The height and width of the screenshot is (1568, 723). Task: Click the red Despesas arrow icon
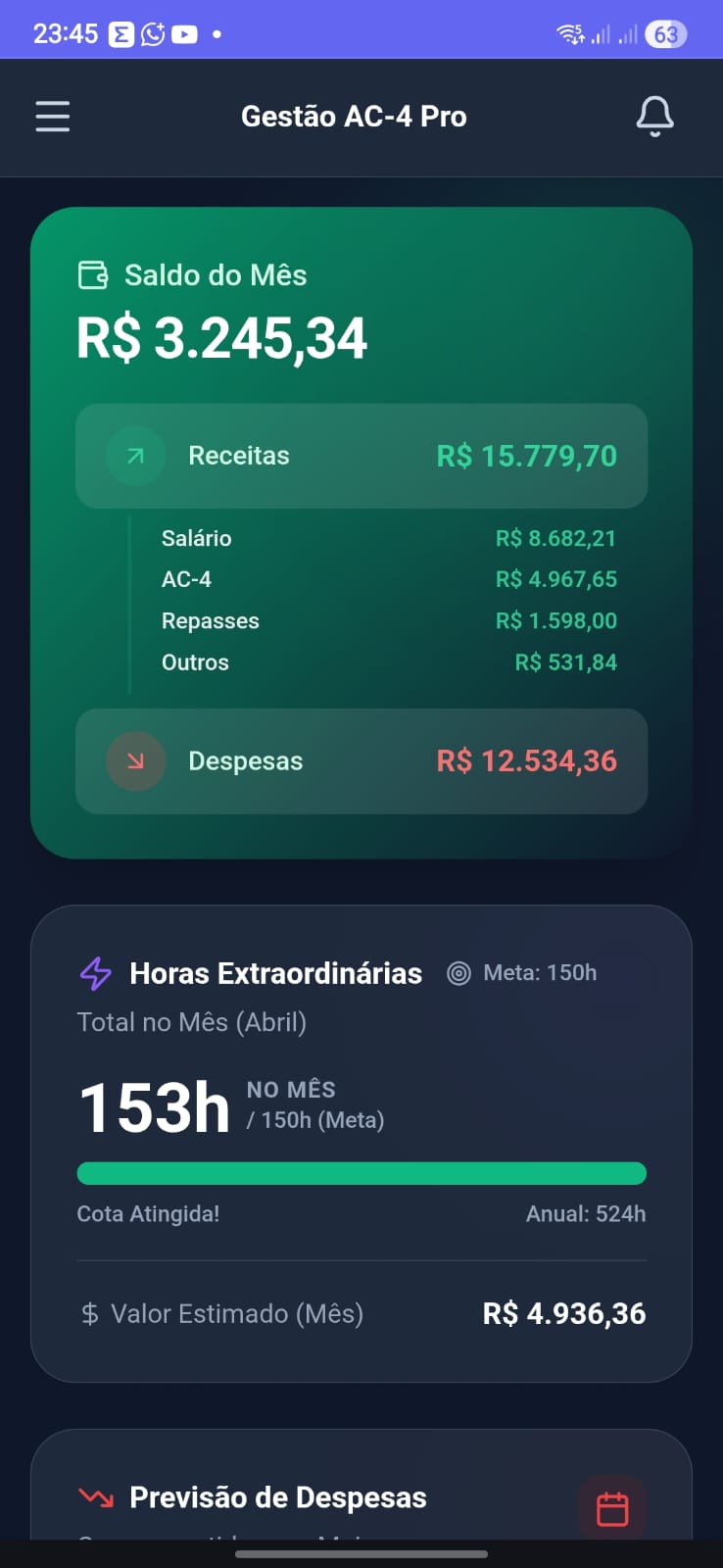[135, 761]
